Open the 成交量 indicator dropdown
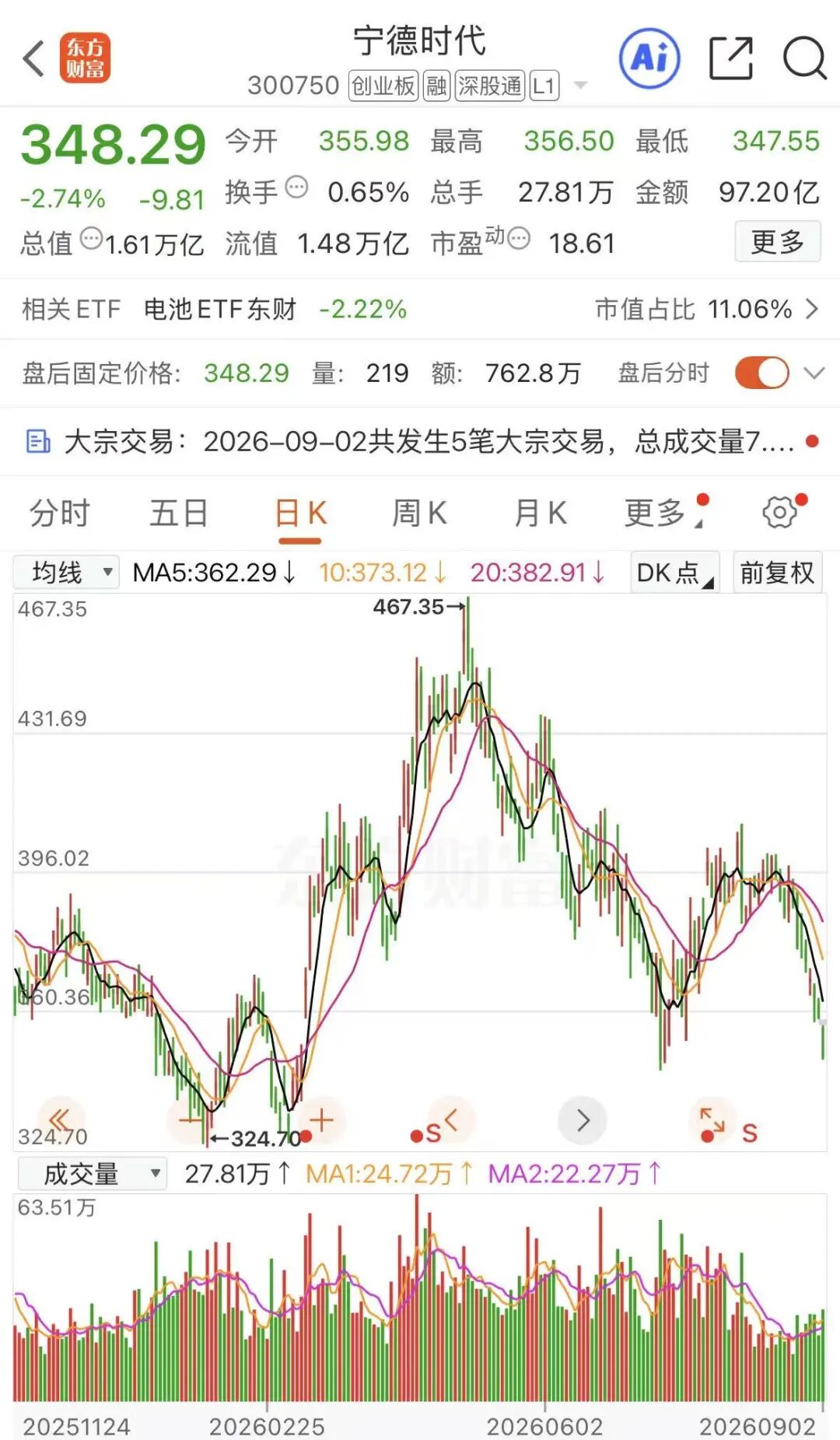The width and height of the screenshot is (840, 1440). [92, 1173]
